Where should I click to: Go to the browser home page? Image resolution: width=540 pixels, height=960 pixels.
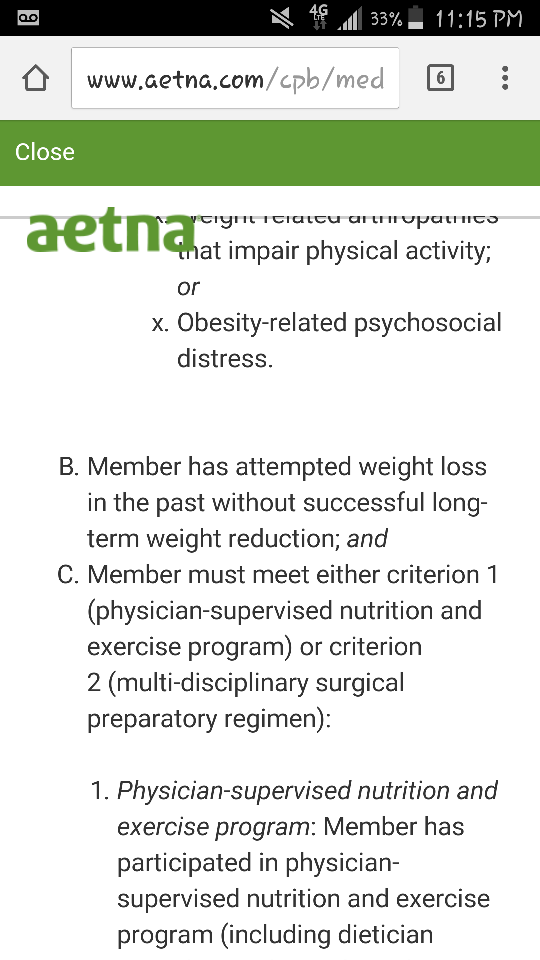coord(36,78)
